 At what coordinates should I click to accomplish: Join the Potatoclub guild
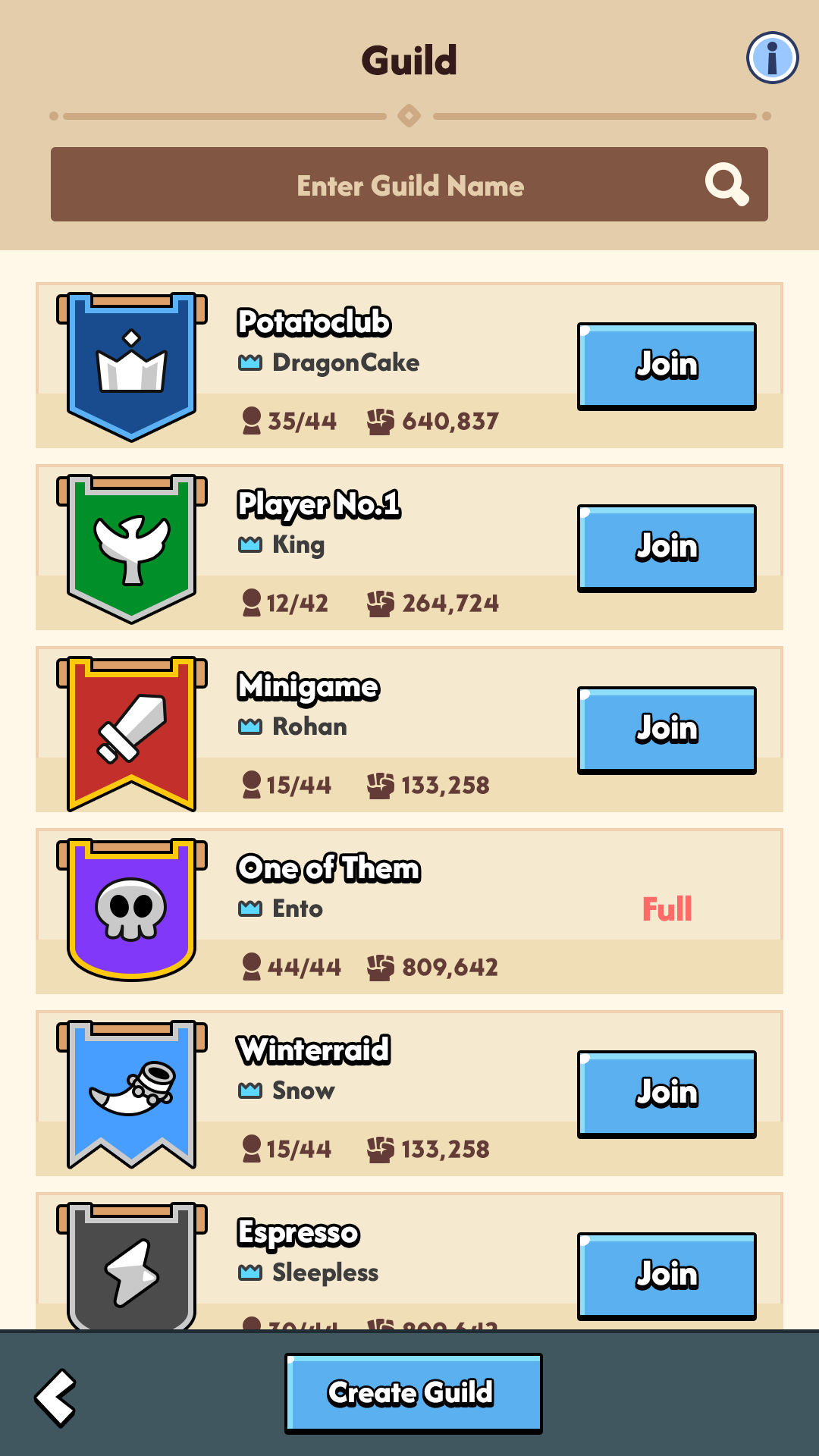[667, 366]
